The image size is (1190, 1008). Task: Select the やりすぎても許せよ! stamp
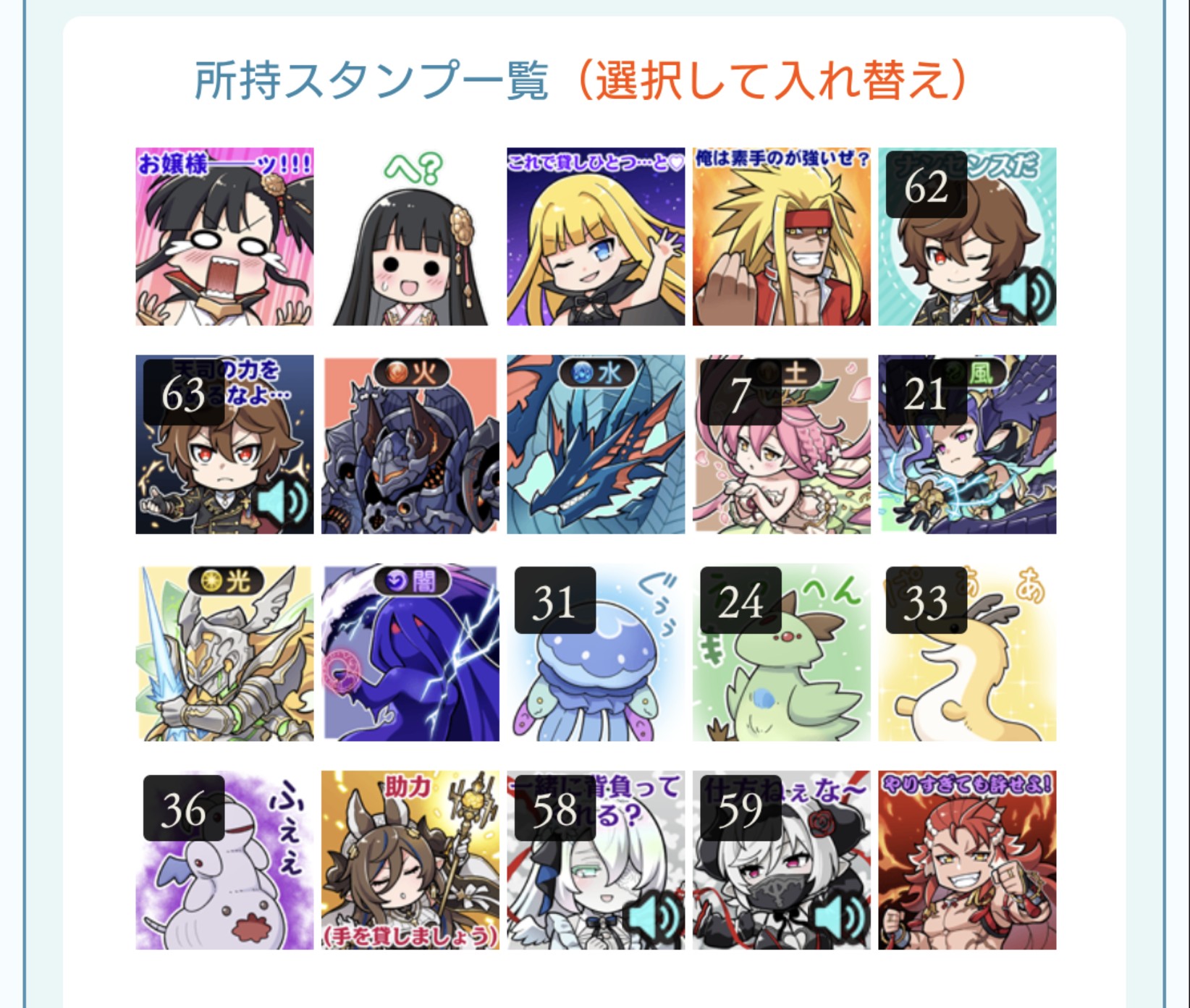[x=967, y=860]
